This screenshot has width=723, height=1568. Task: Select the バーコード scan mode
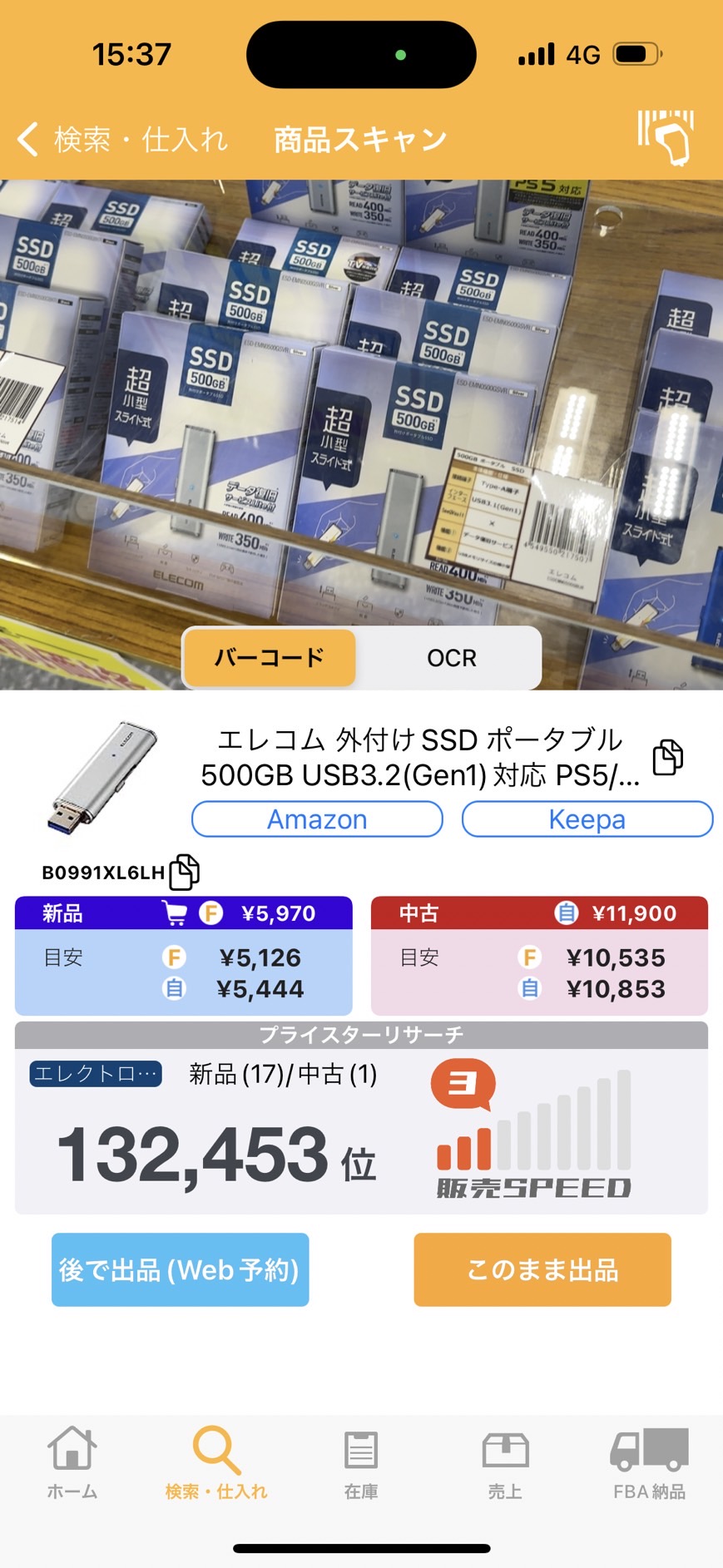pyautogui.click(x=270, y=658)
